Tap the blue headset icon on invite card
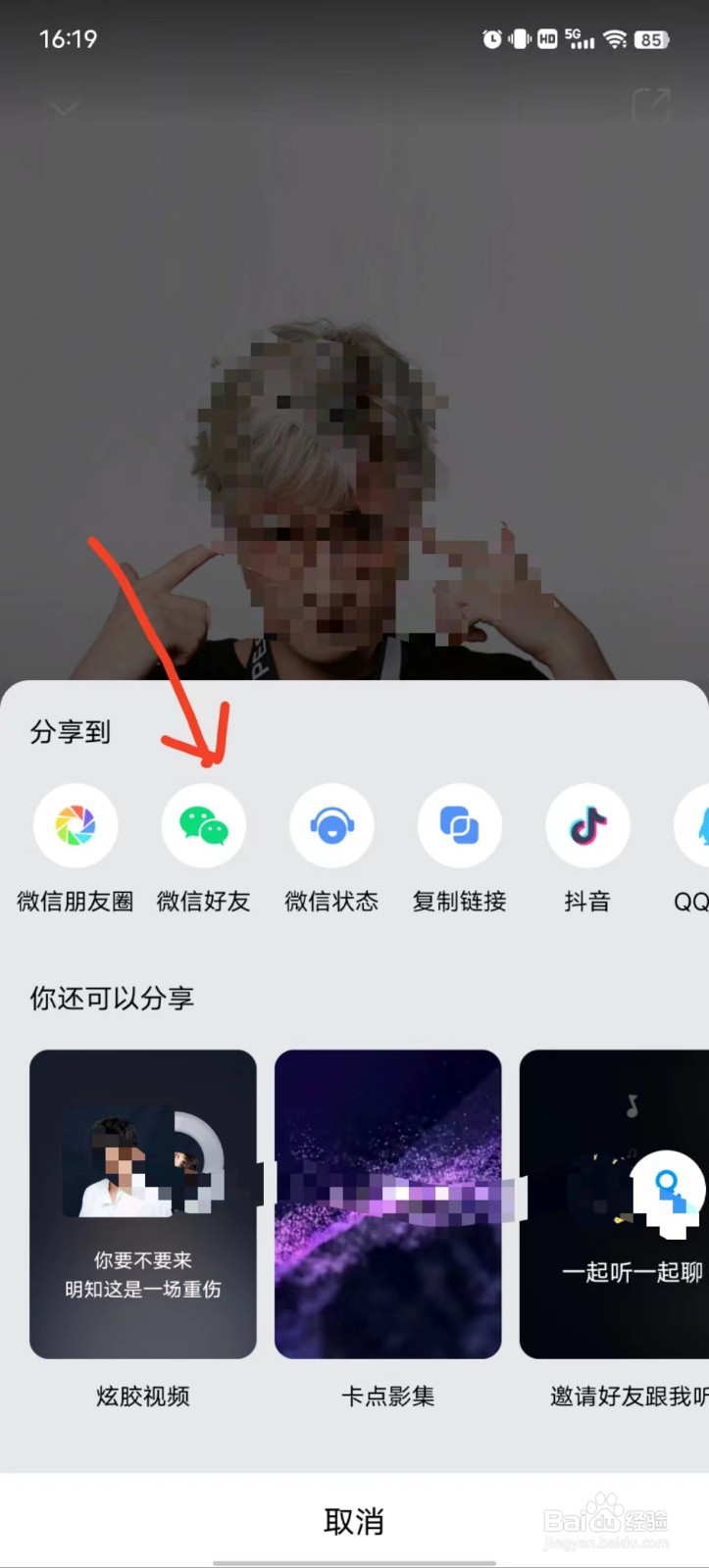This screenshot has height=1568, width=709. (670, 1190)
